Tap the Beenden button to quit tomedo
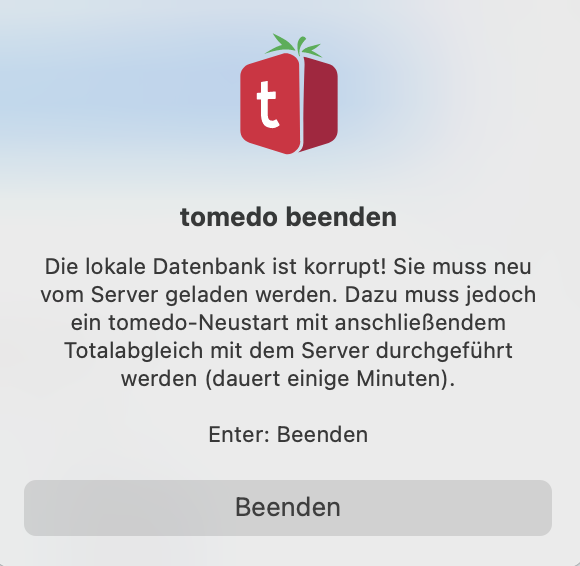The width and height of the screenshot is (580, 566). click(x=288, y=508)
